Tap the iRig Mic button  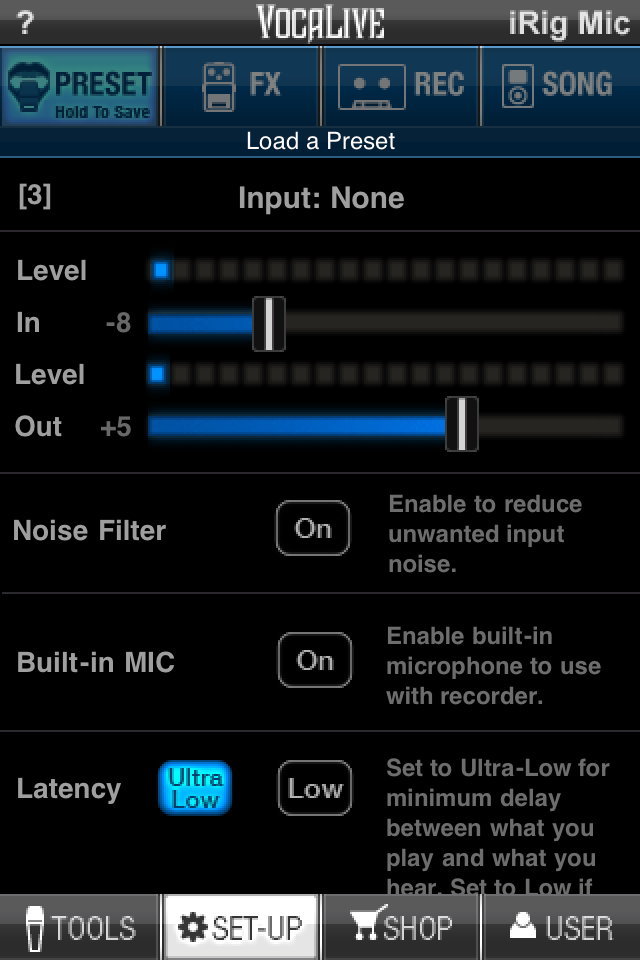[x=567, y=23]
